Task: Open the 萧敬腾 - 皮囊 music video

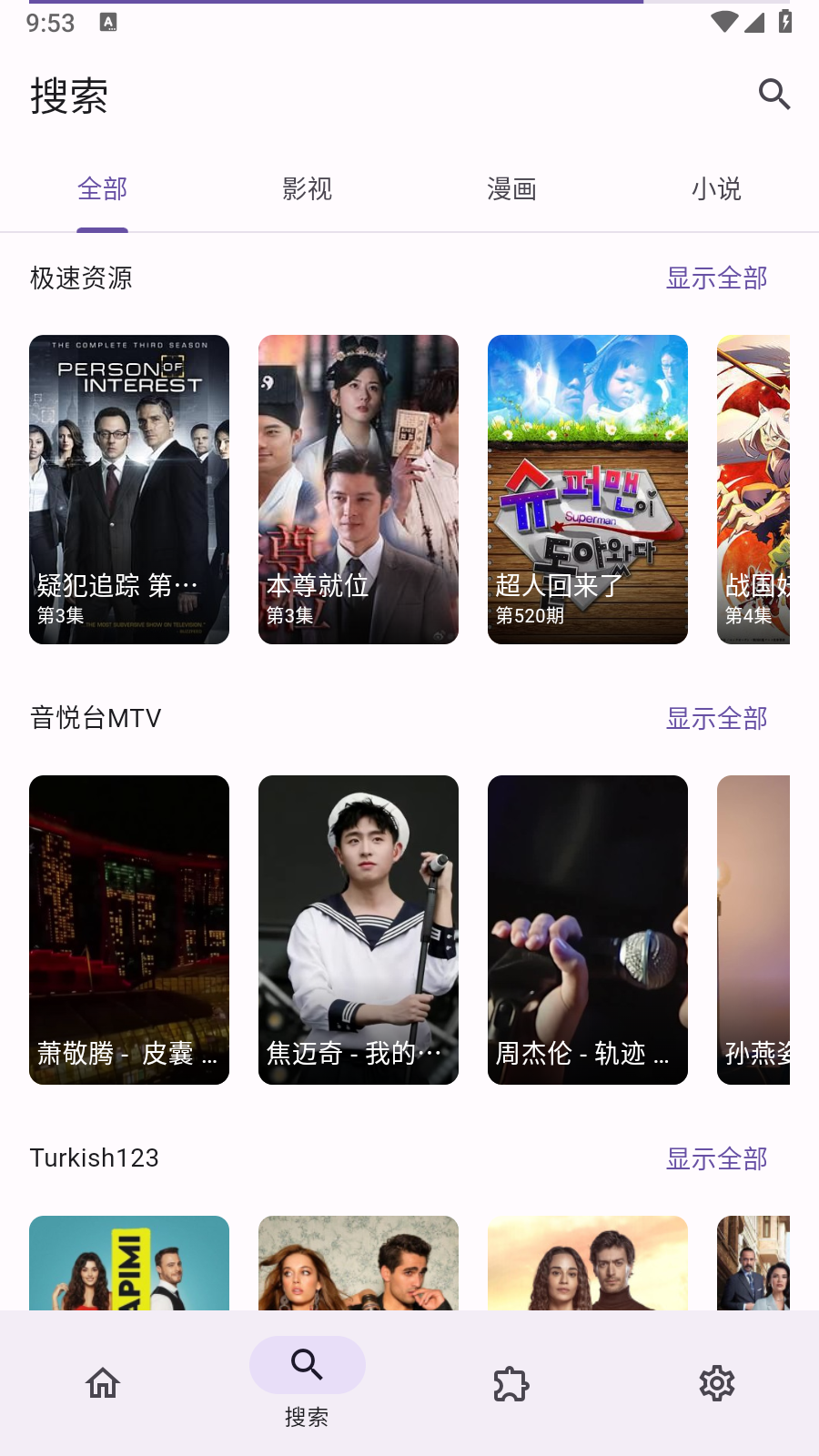Action: coord(129,930)
